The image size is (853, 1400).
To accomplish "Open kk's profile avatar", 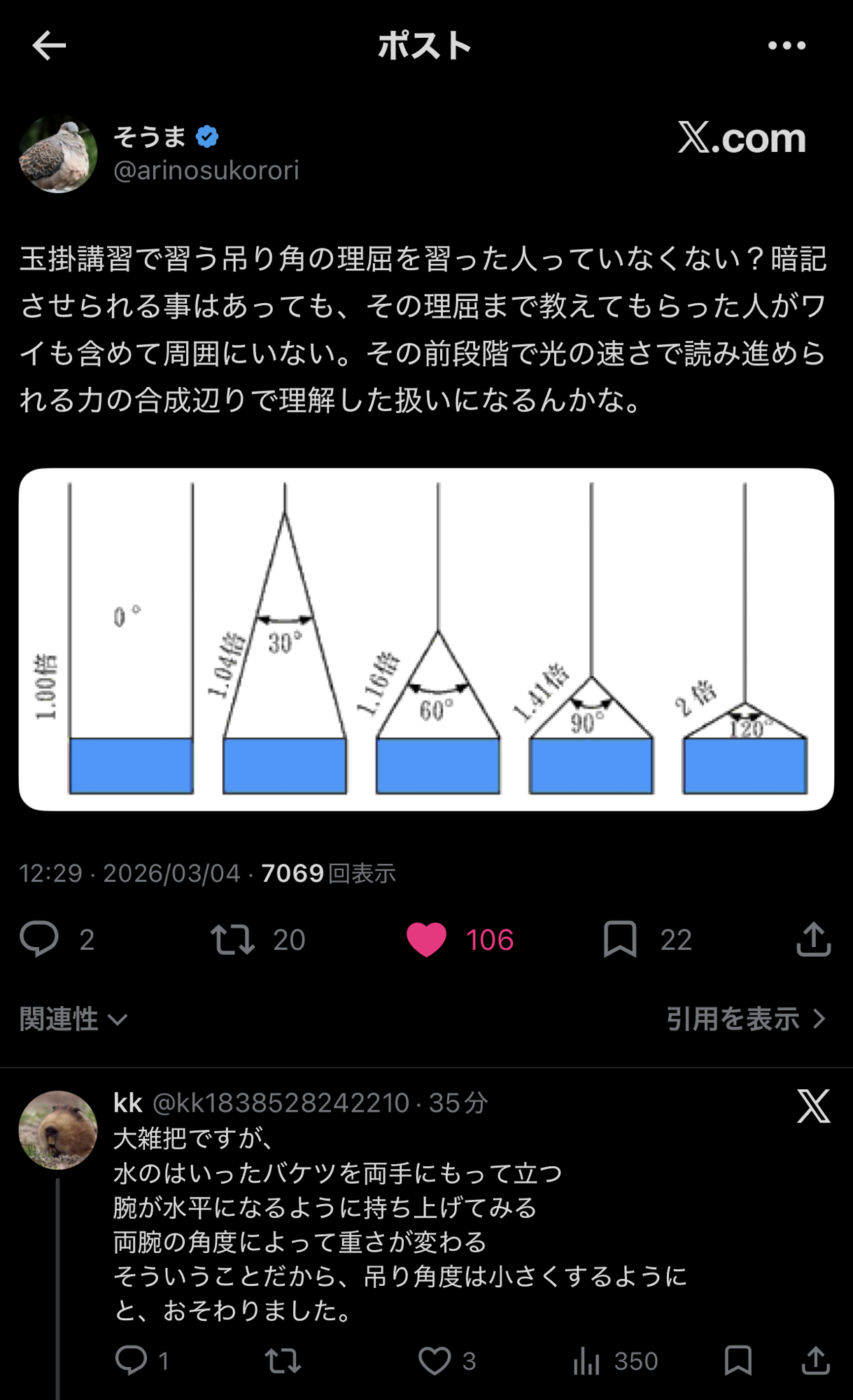I will coord(58,1130).
